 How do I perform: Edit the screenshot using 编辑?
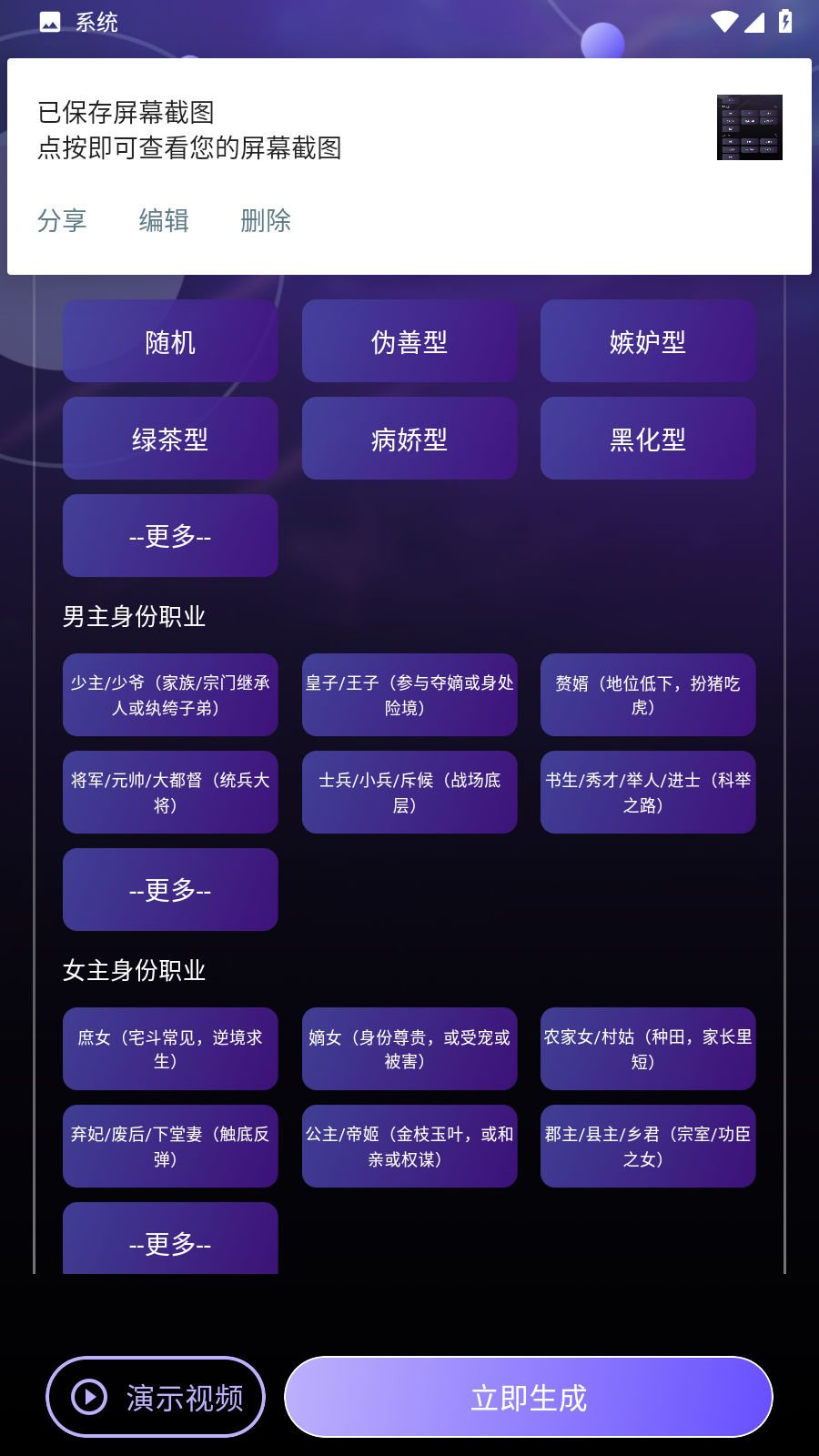click(163, 221)
